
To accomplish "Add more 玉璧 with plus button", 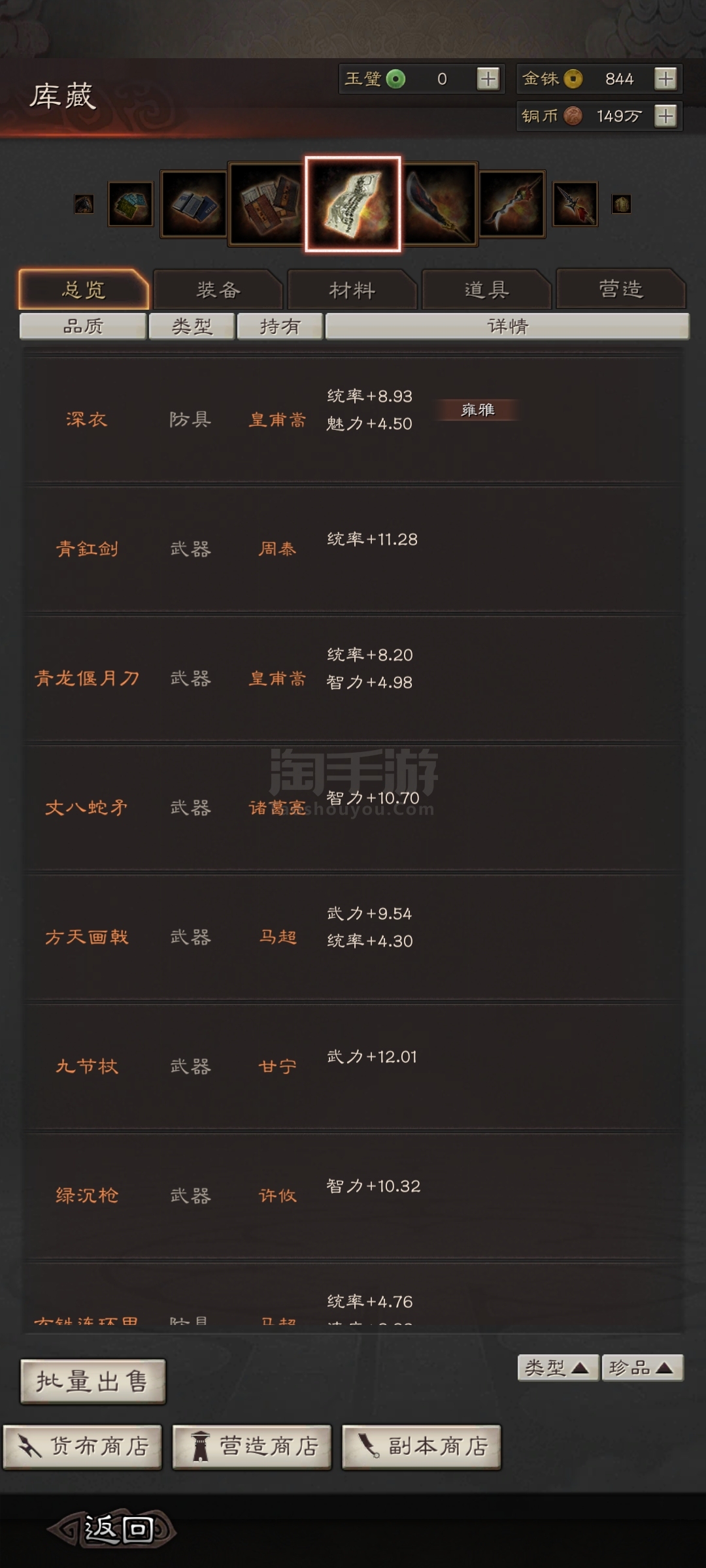I will point(488,79).
